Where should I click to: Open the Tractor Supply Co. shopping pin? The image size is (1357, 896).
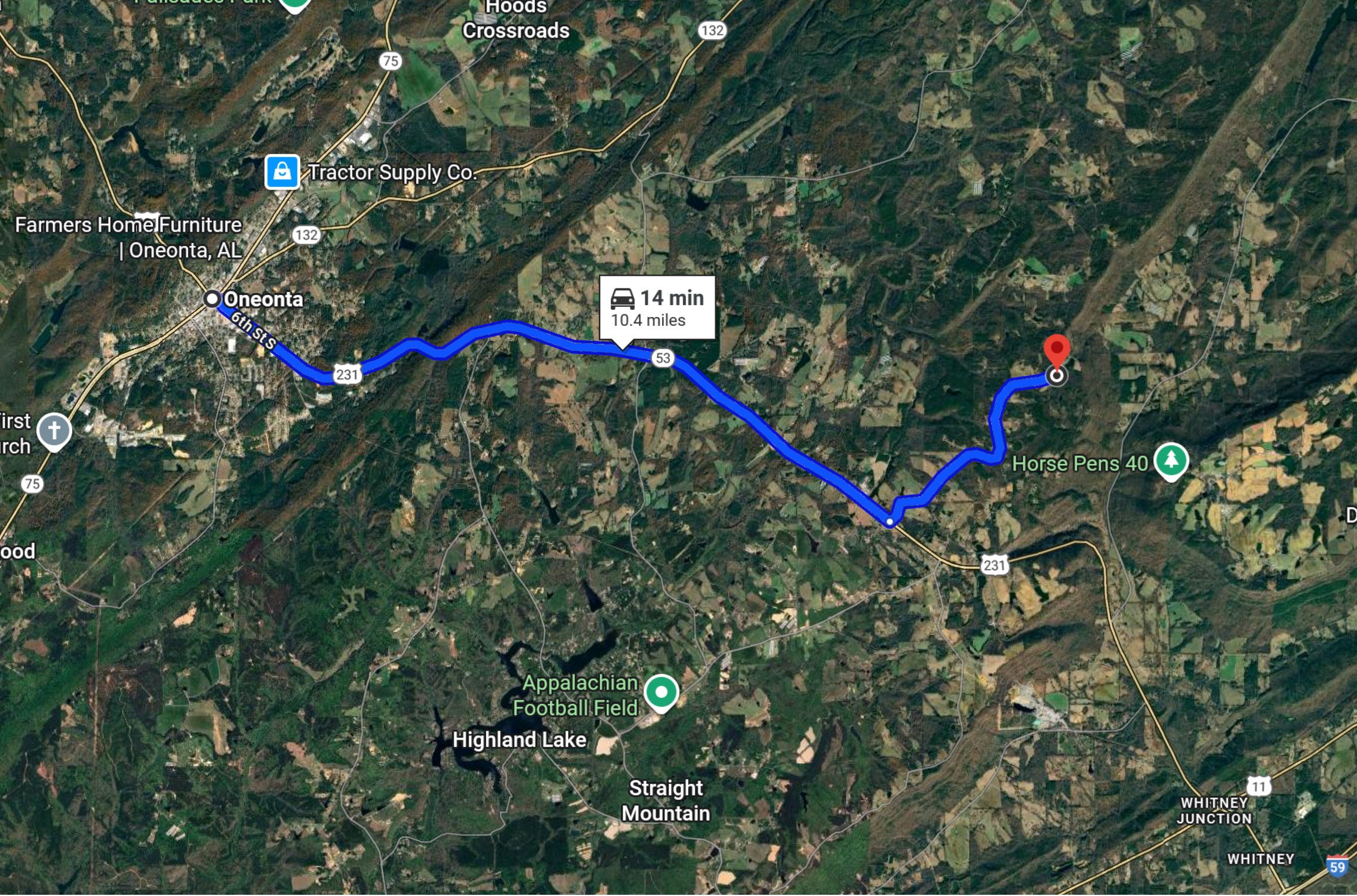pos(282,172)
